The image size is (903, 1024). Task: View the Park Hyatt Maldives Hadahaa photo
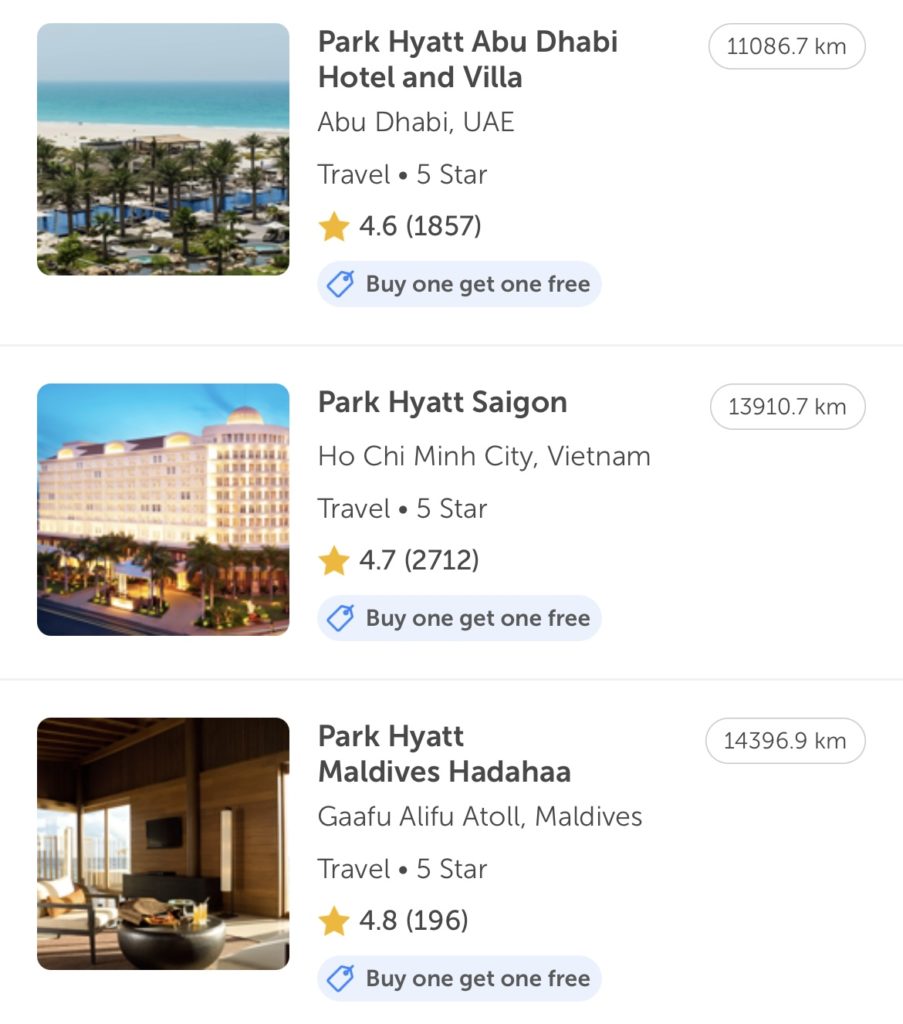(x=163, y=843)
